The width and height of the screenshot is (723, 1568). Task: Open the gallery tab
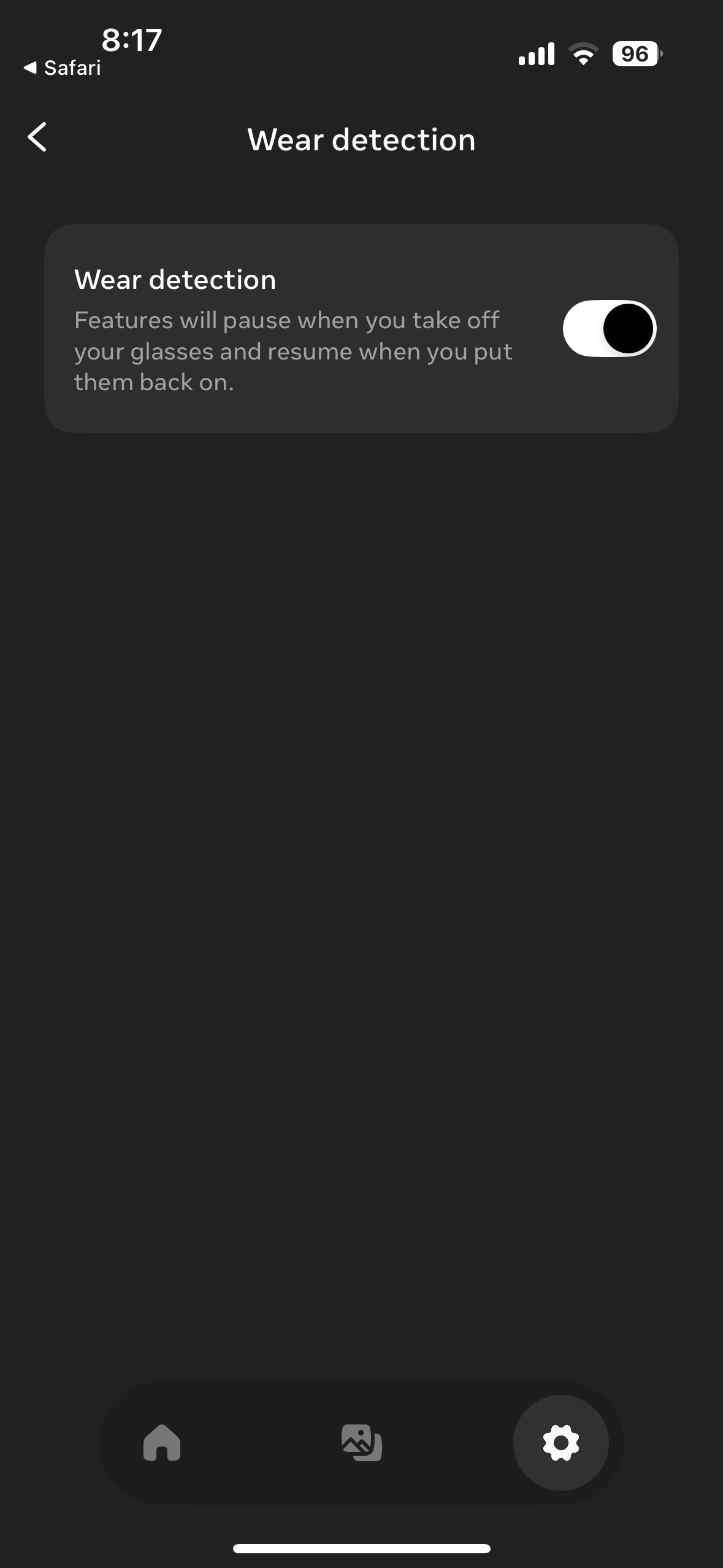click(361, 1442)
